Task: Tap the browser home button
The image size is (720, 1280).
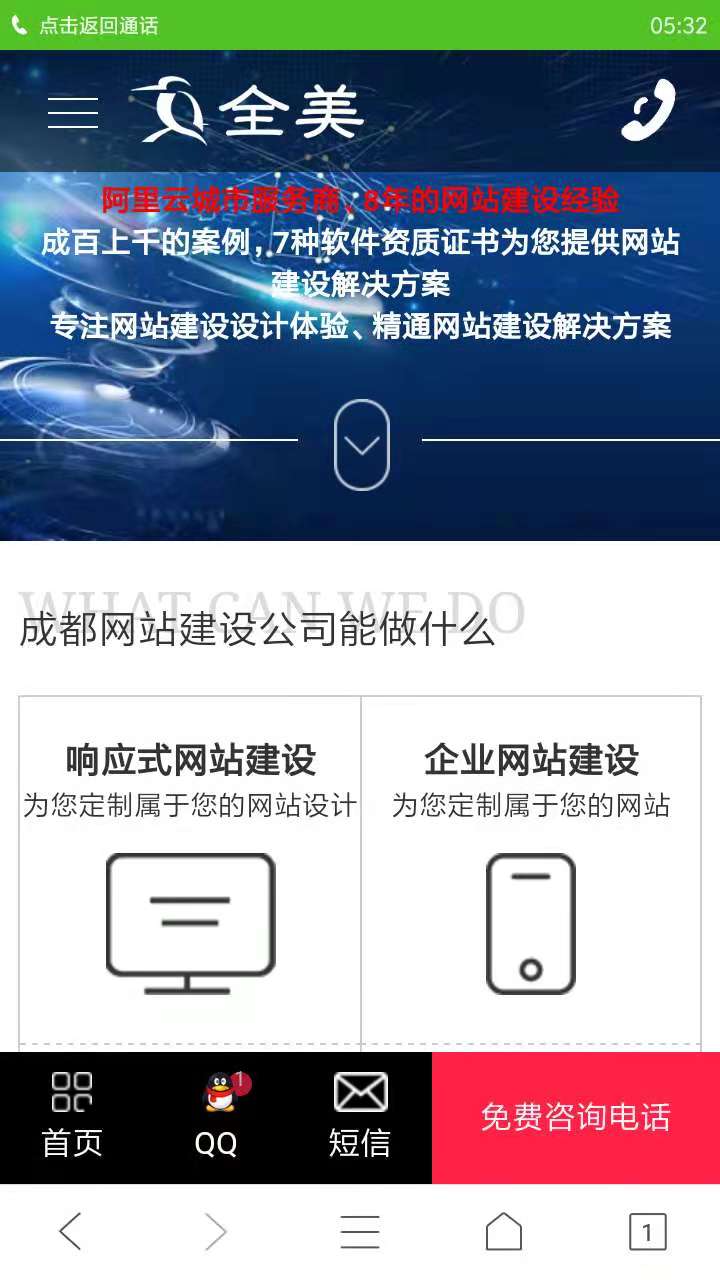Action: pyautogui.click(x=504, y=1232)
